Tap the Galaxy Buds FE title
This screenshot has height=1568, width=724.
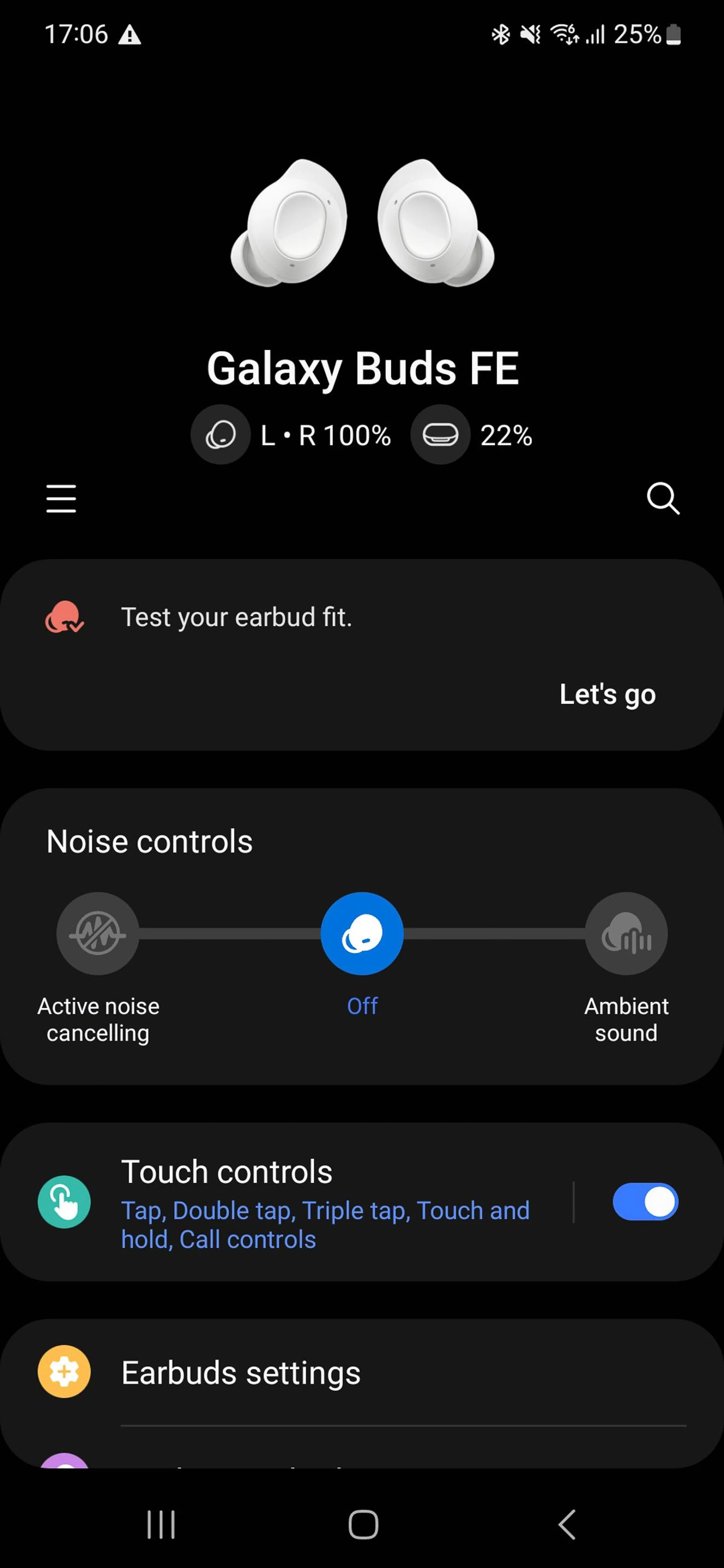tap(363, 367)
